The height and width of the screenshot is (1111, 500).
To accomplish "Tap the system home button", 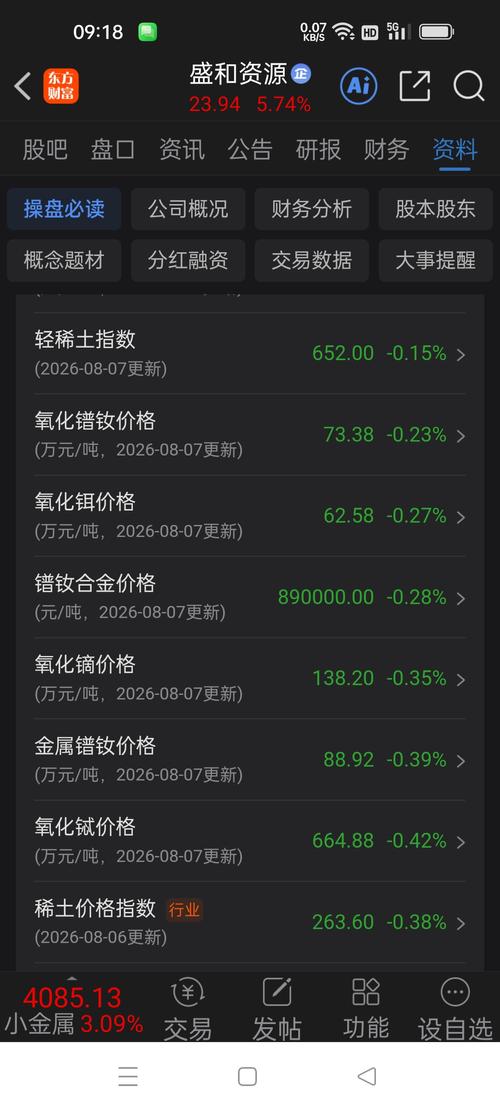I will coord(247,1077).
